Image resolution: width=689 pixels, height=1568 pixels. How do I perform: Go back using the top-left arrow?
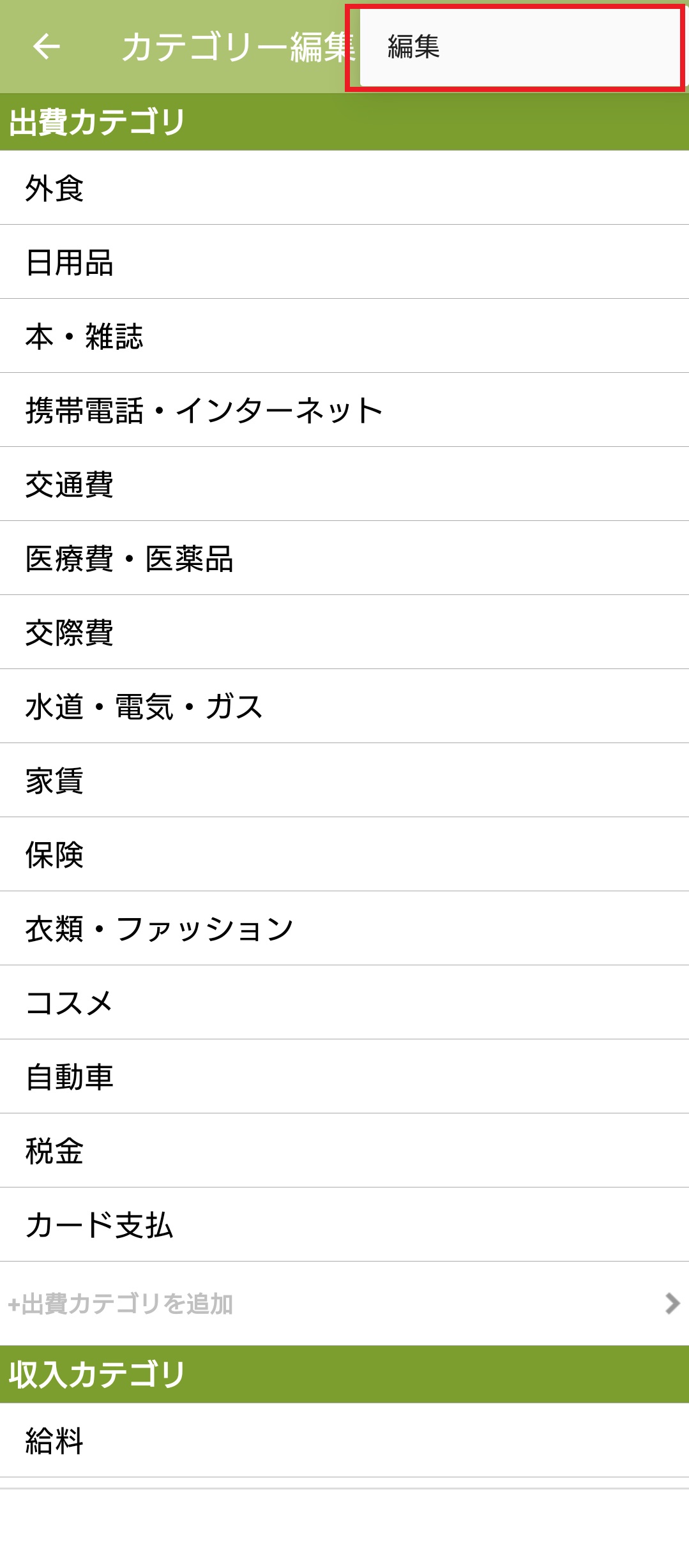(46, 46)
